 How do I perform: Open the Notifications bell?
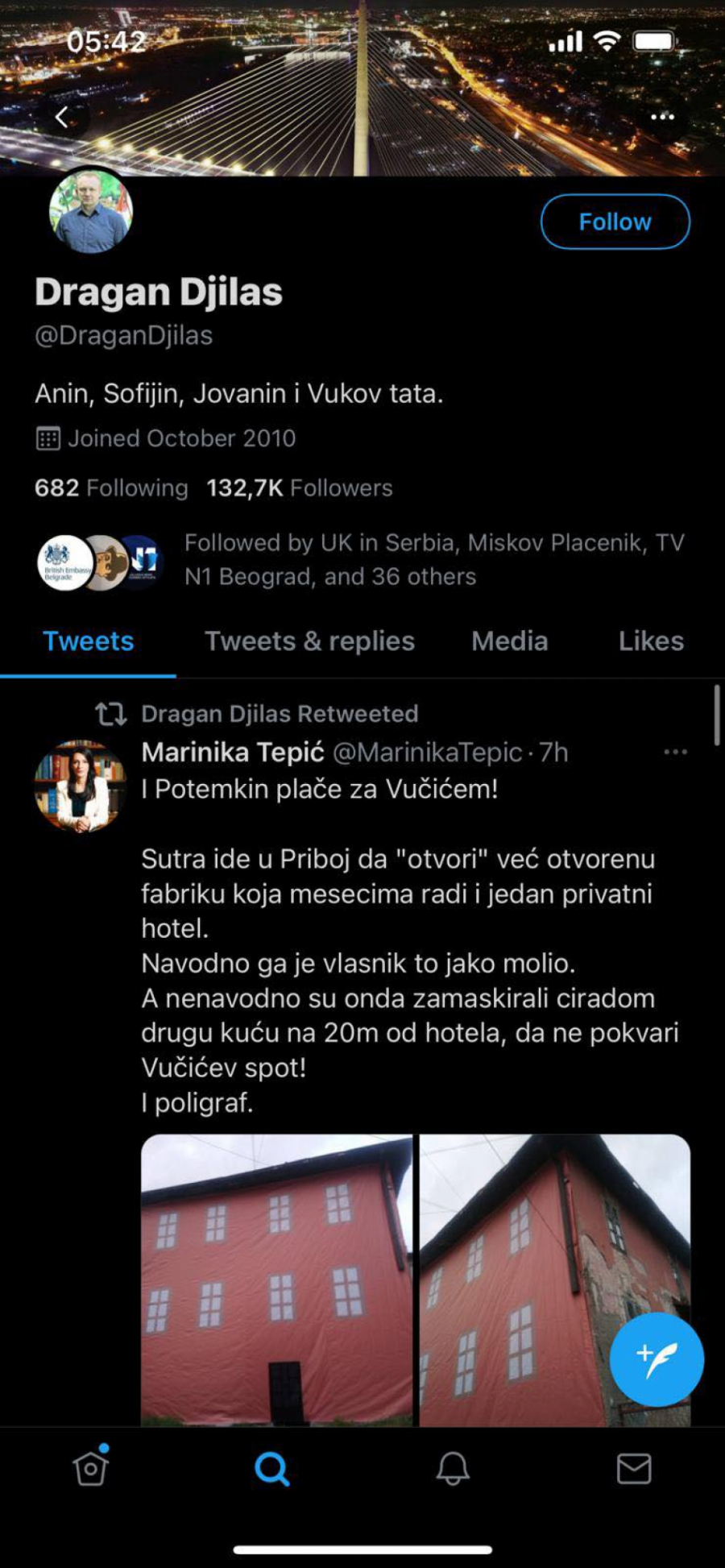[454, 1468]
